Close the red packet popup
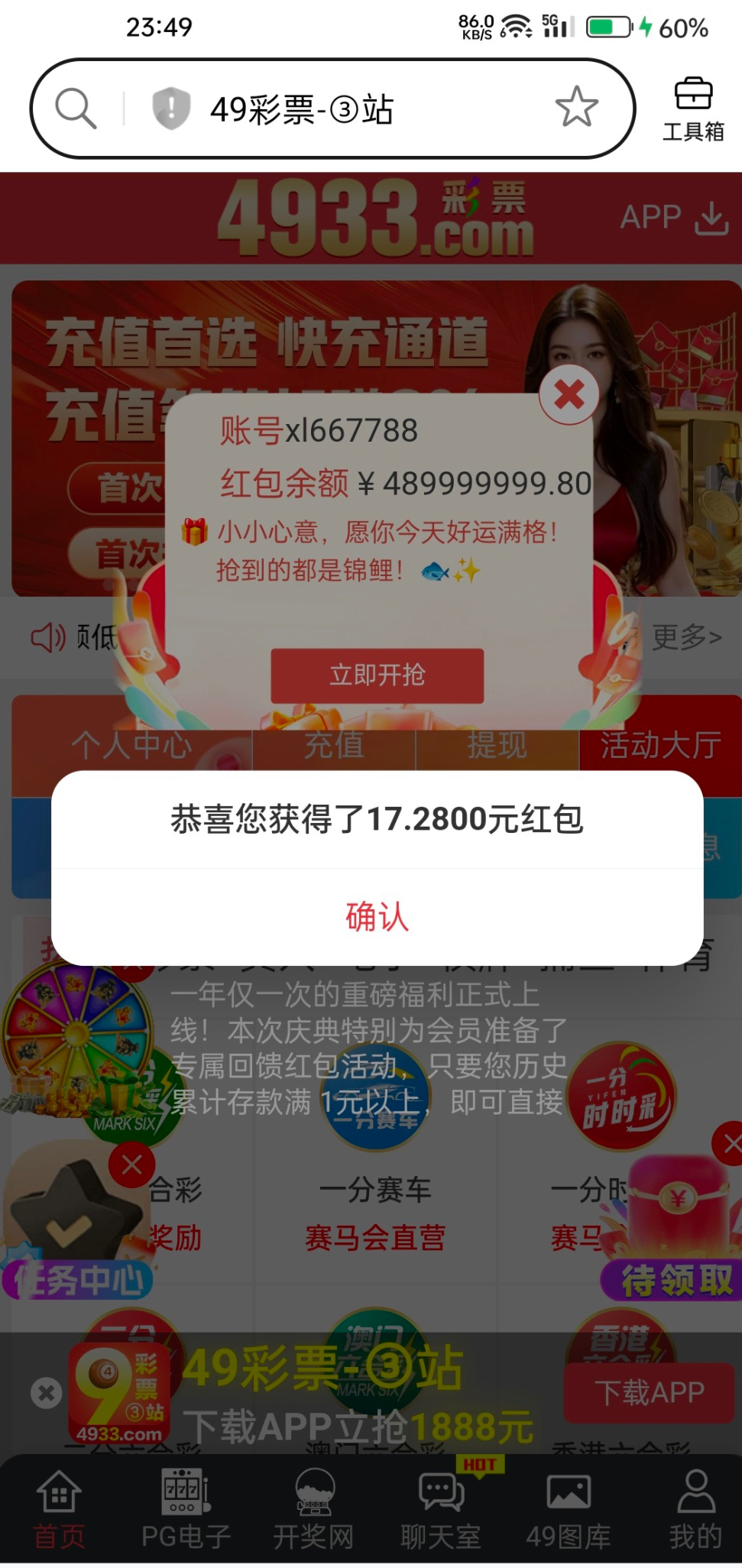 tap(569, 394)
